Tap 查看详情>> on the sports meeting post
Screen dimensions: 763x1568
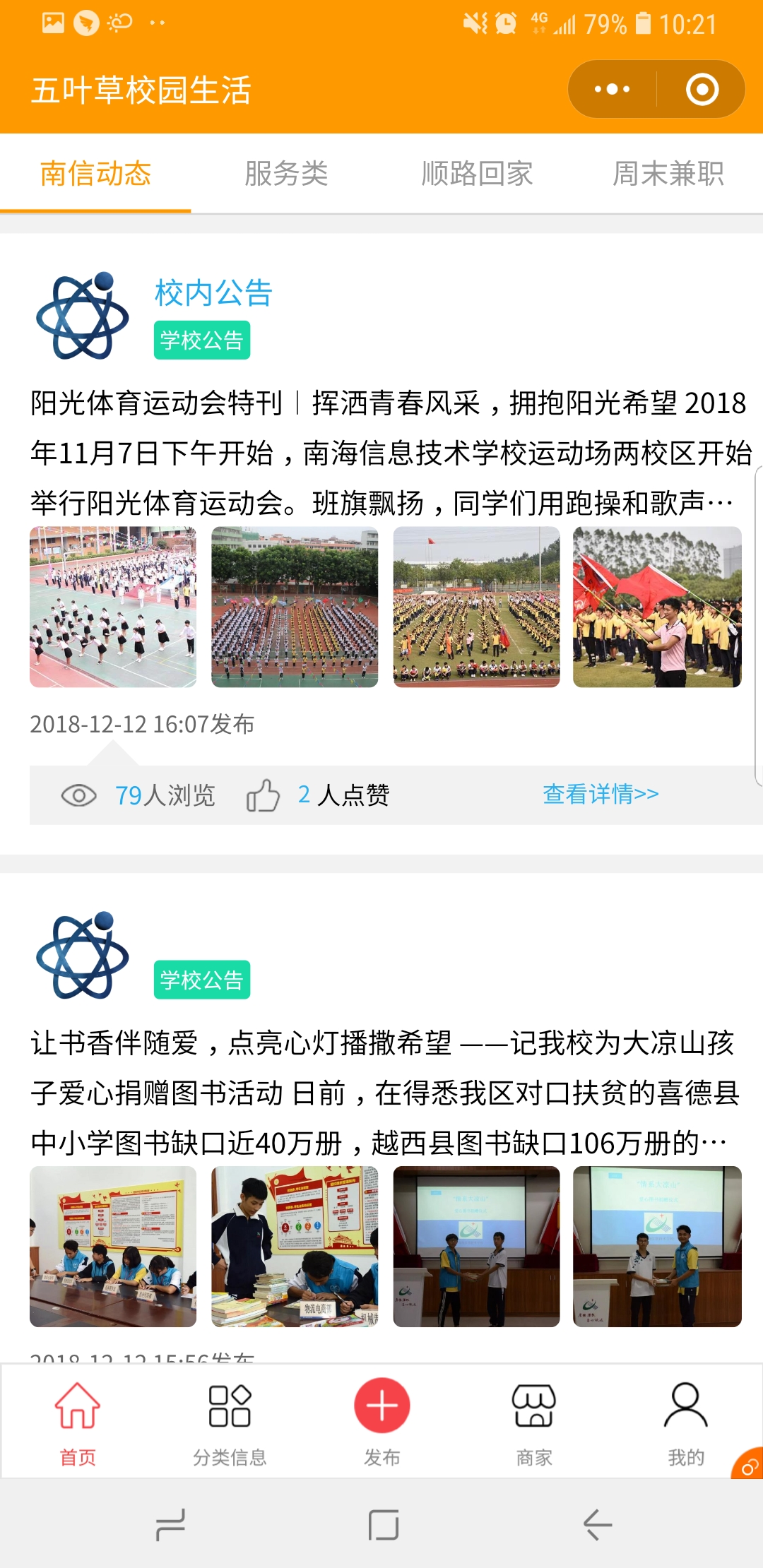(601, 794)
